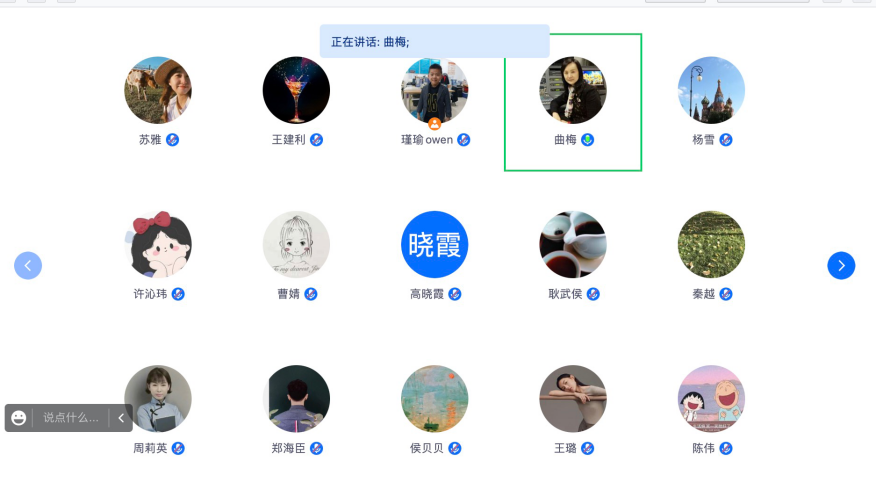Image resolution: width=876 pixels, height=504 pixels.
Task: Select participant 高晓霞
Action: point(434,245)
